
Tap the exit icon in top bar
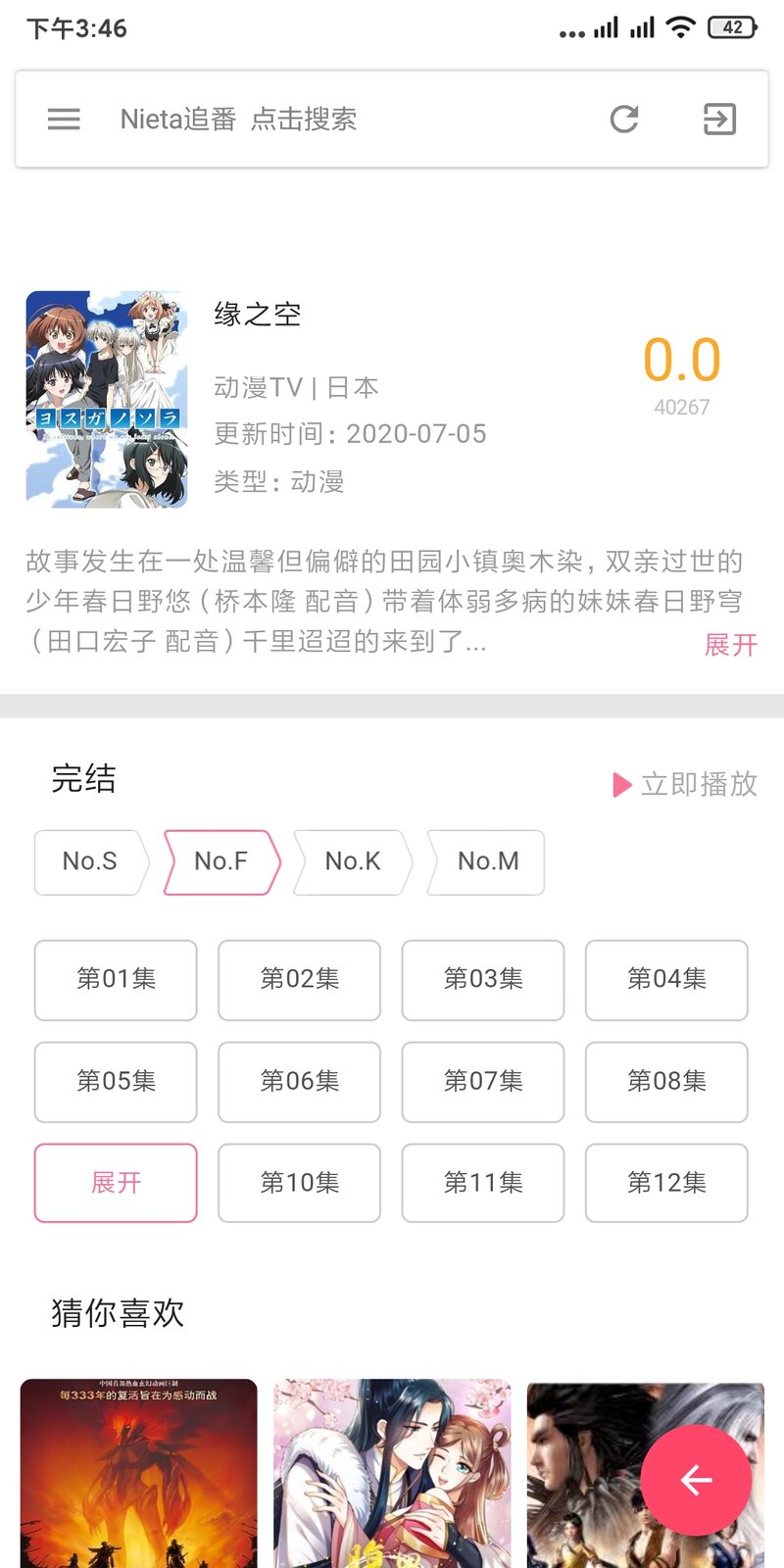[719, 120]
